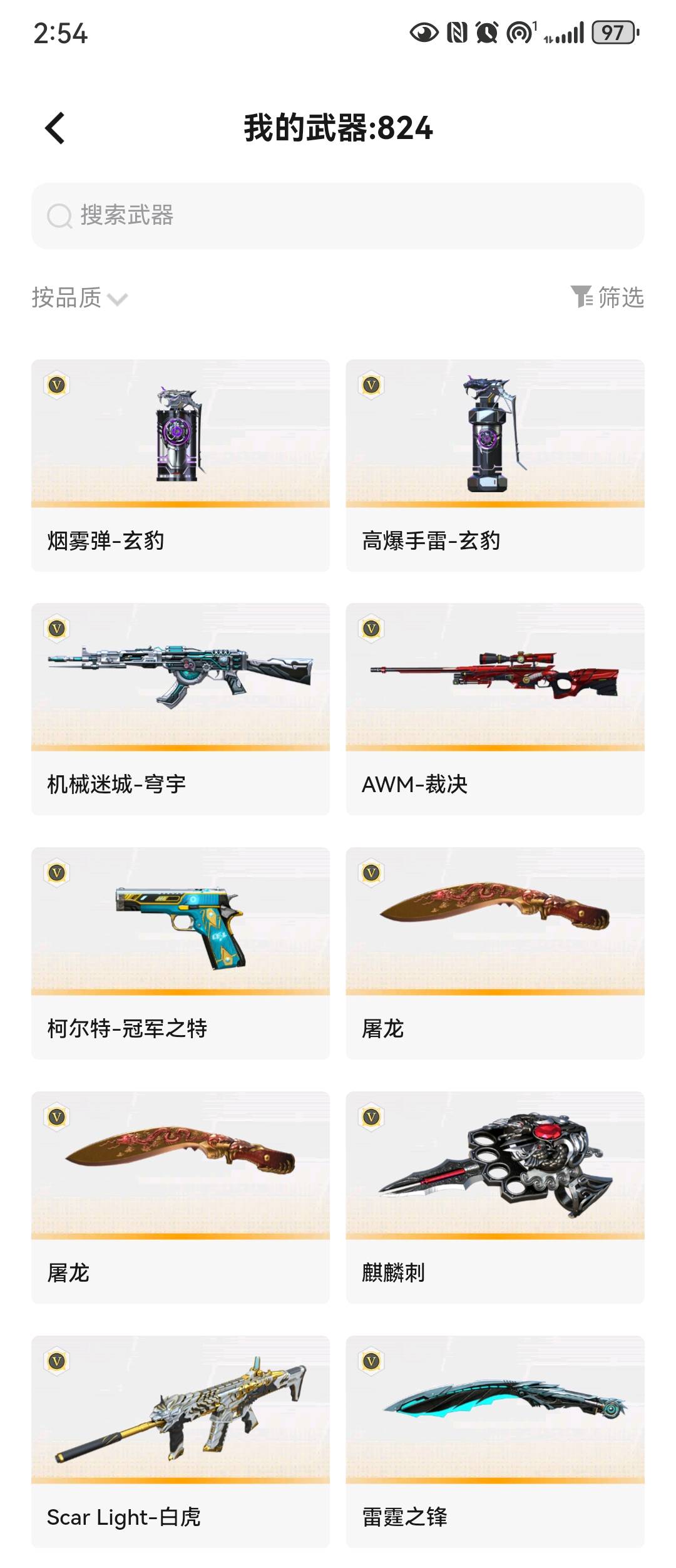
Task: Select the AWM-裁决 sniper card
Action: pos(495,709)
